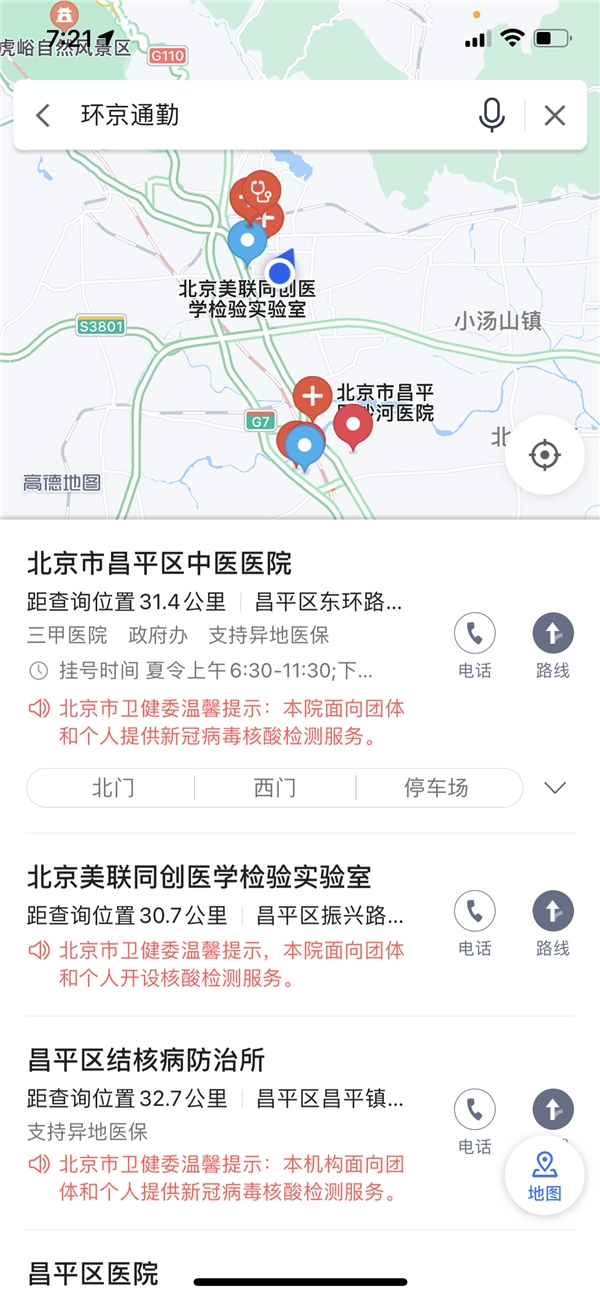Open the 昌平区医院 result
Viewport: 600px width, 1298px height.
pos(93,1273)
